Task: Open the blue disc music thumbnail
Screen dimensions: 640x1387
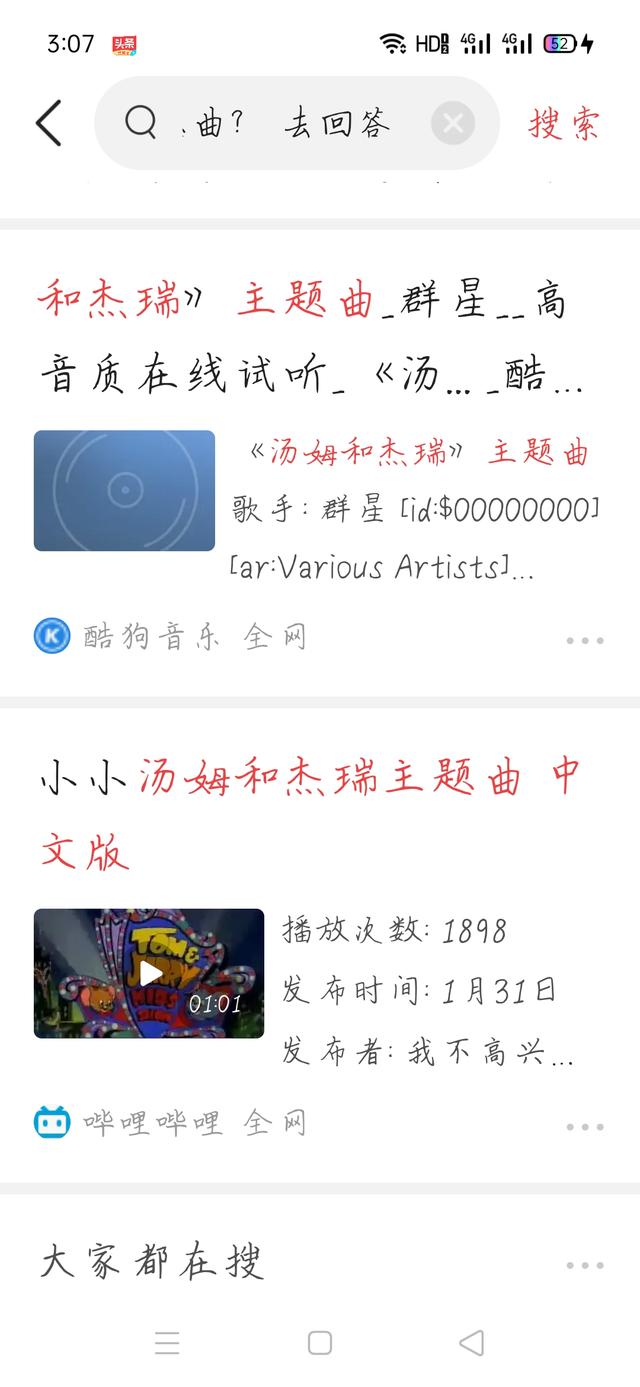Action: 124,490
